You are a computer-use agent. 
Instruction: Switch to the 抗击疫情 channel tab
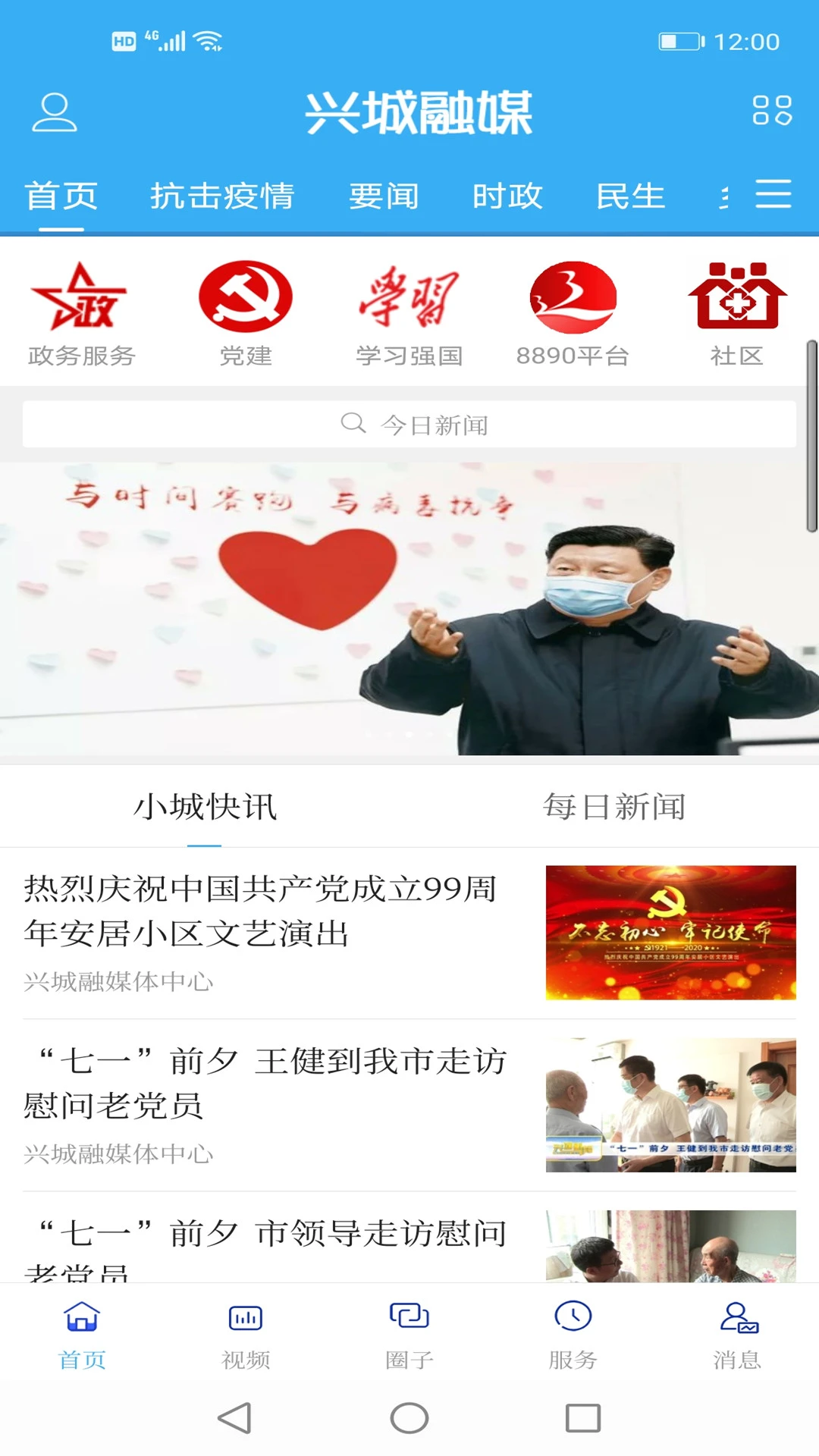[x=224, y=196]
